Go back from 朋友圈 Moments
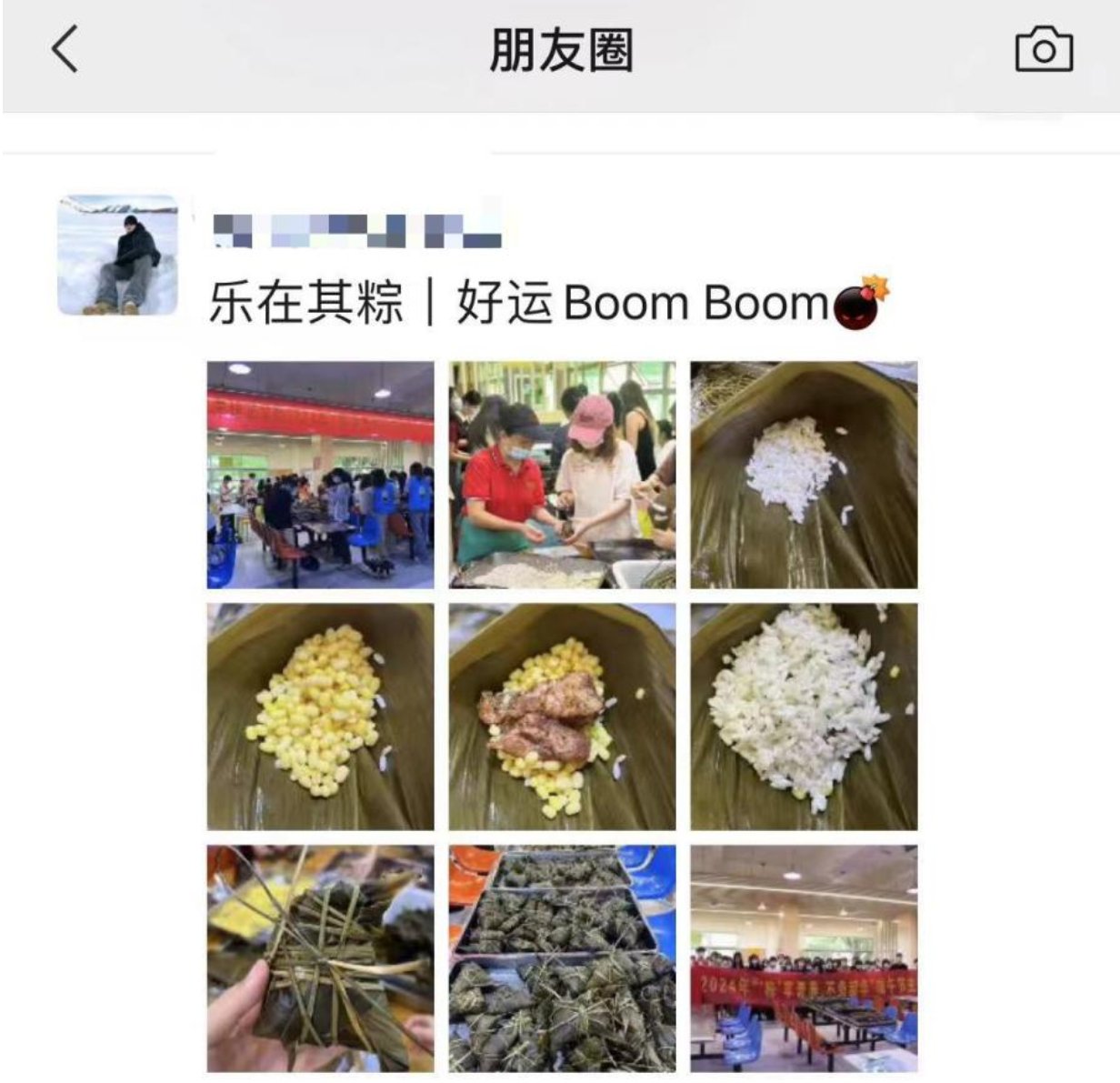The width and height of the screenshot is (1120, 1083). 65,49
